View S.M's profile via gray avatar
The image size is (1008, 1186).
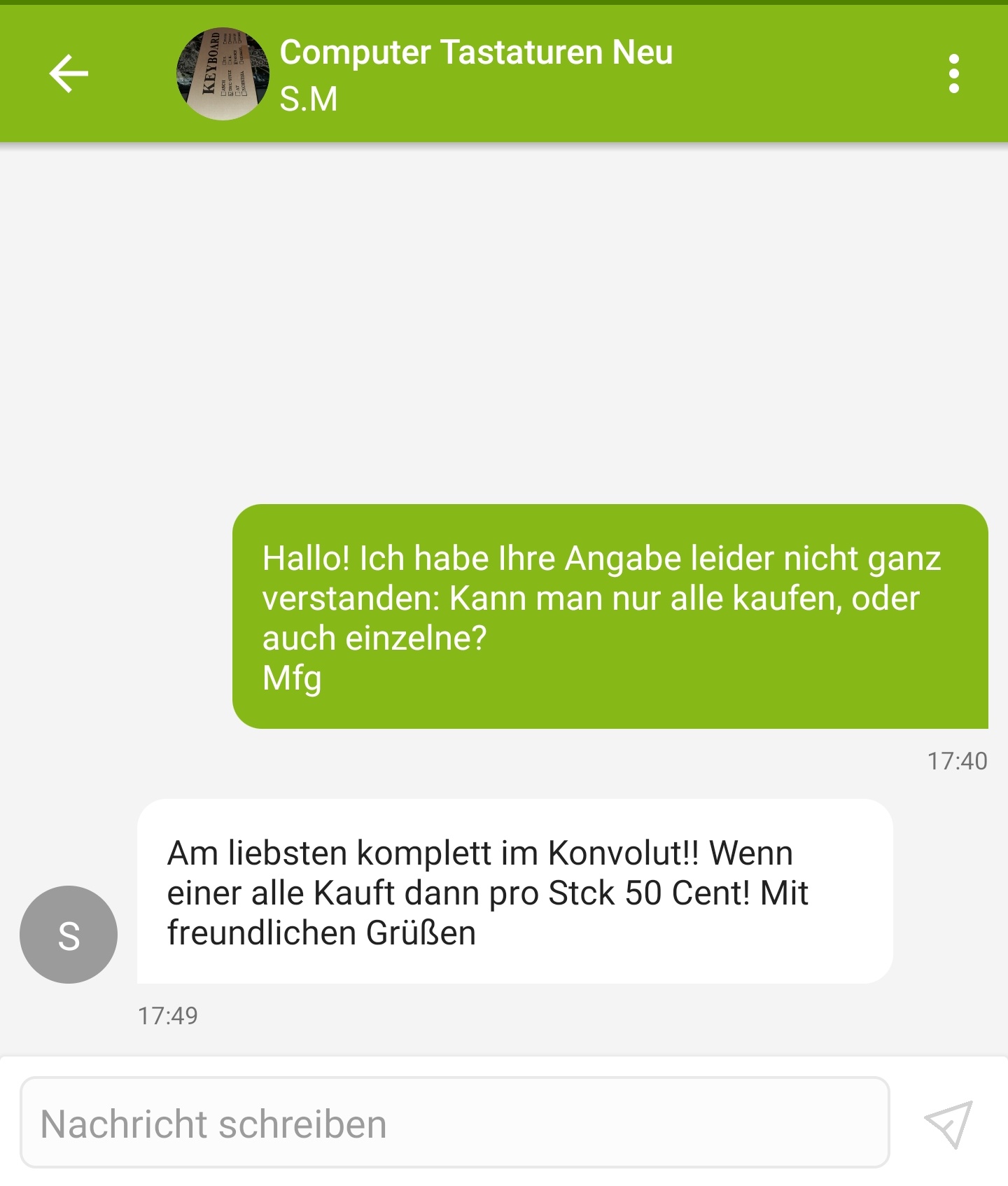pos(69,935)
